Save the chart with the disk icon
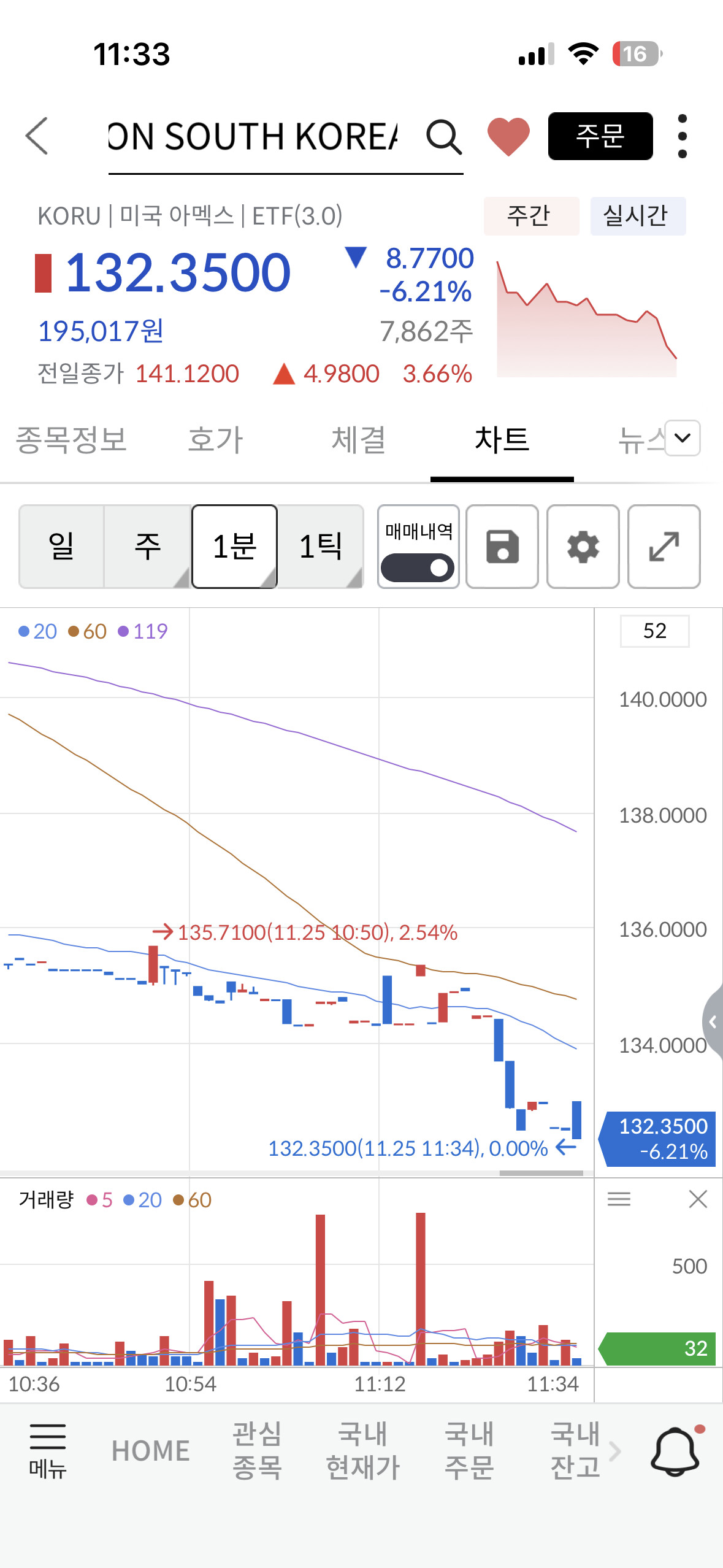Viewport: 723px width, 1568px height. pos(502,547)
